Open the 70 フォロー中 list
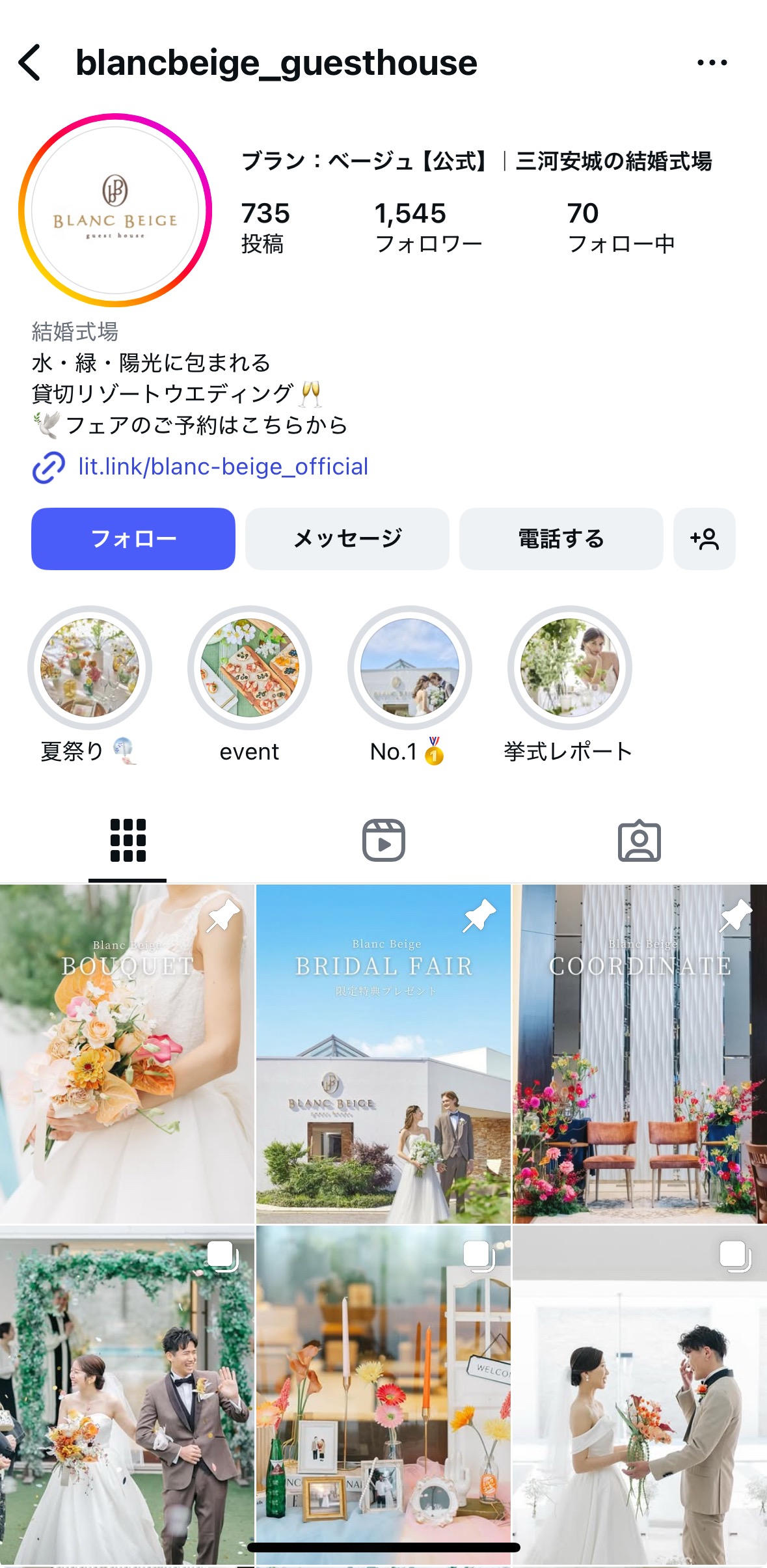767x1568 pixels. coord(621,227)
